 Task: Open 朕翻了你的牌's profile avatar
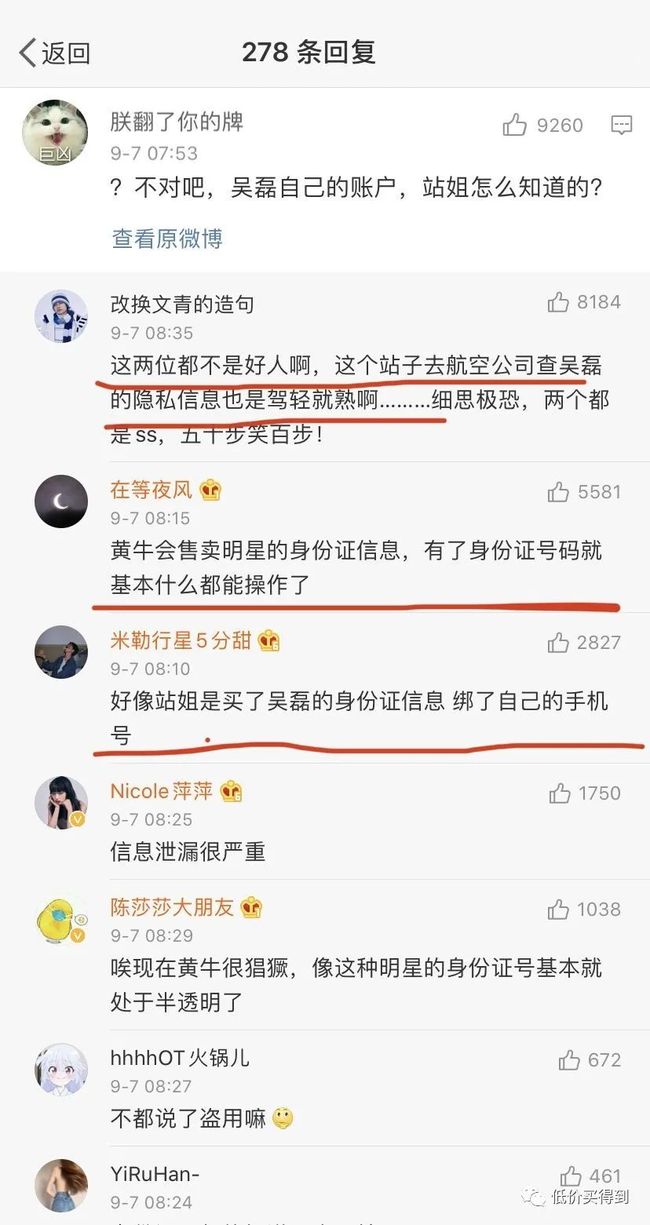click(x=55, y=133)
